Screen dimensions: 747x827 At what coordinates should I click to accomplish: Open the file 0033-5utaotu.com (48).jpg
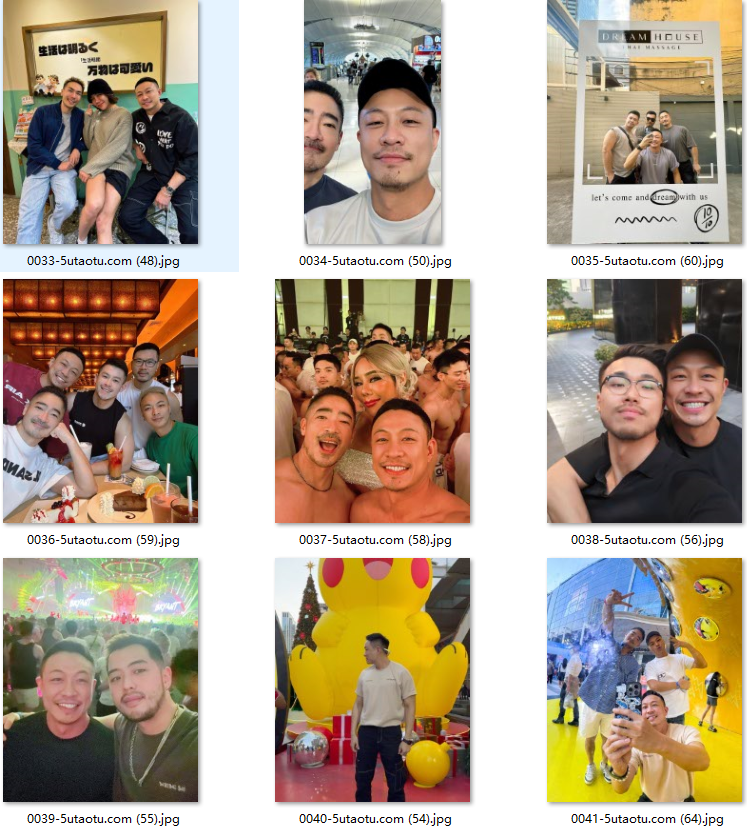click(x=100, y=123)
